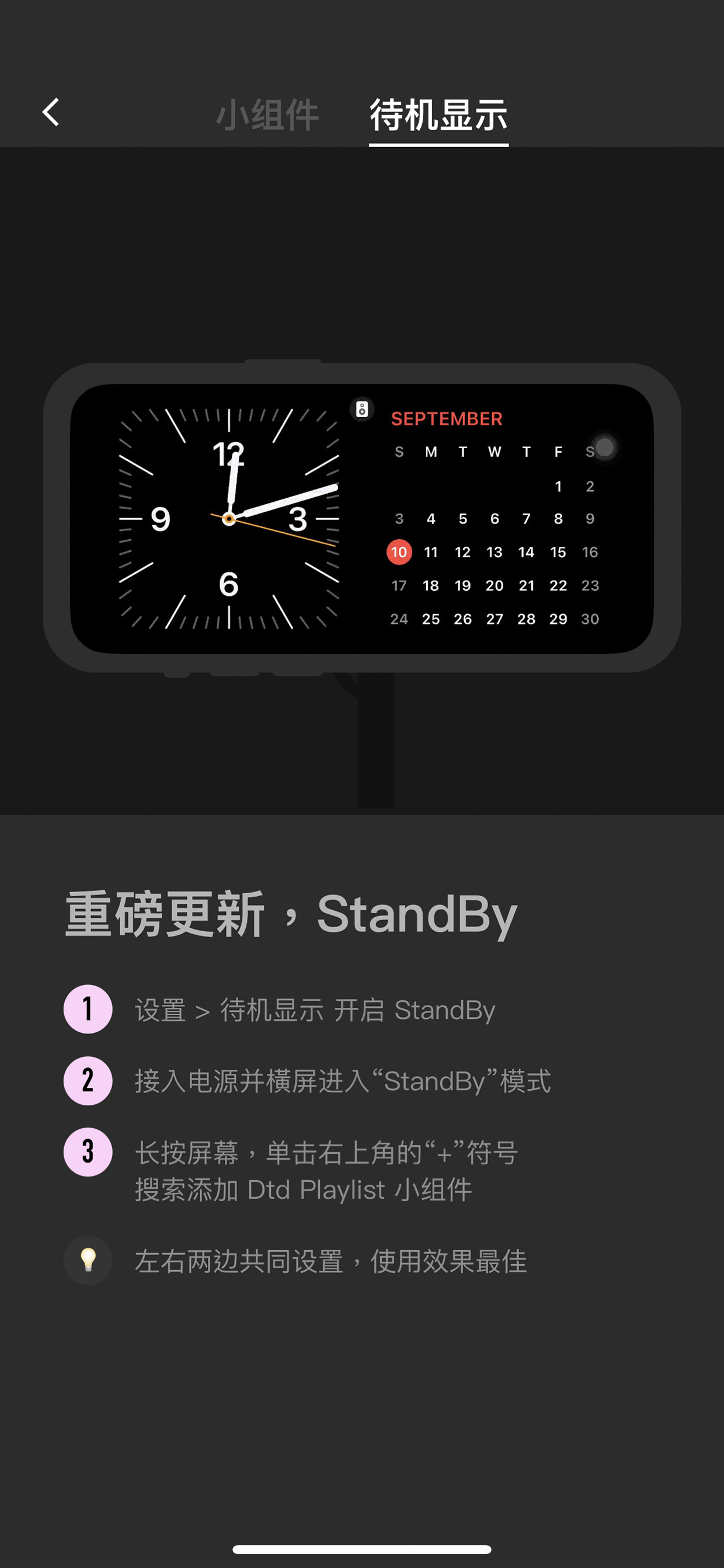Go back using the arrow
Image resolution: width=724 pixels, height=1568 pixels.
pos(51,113)
